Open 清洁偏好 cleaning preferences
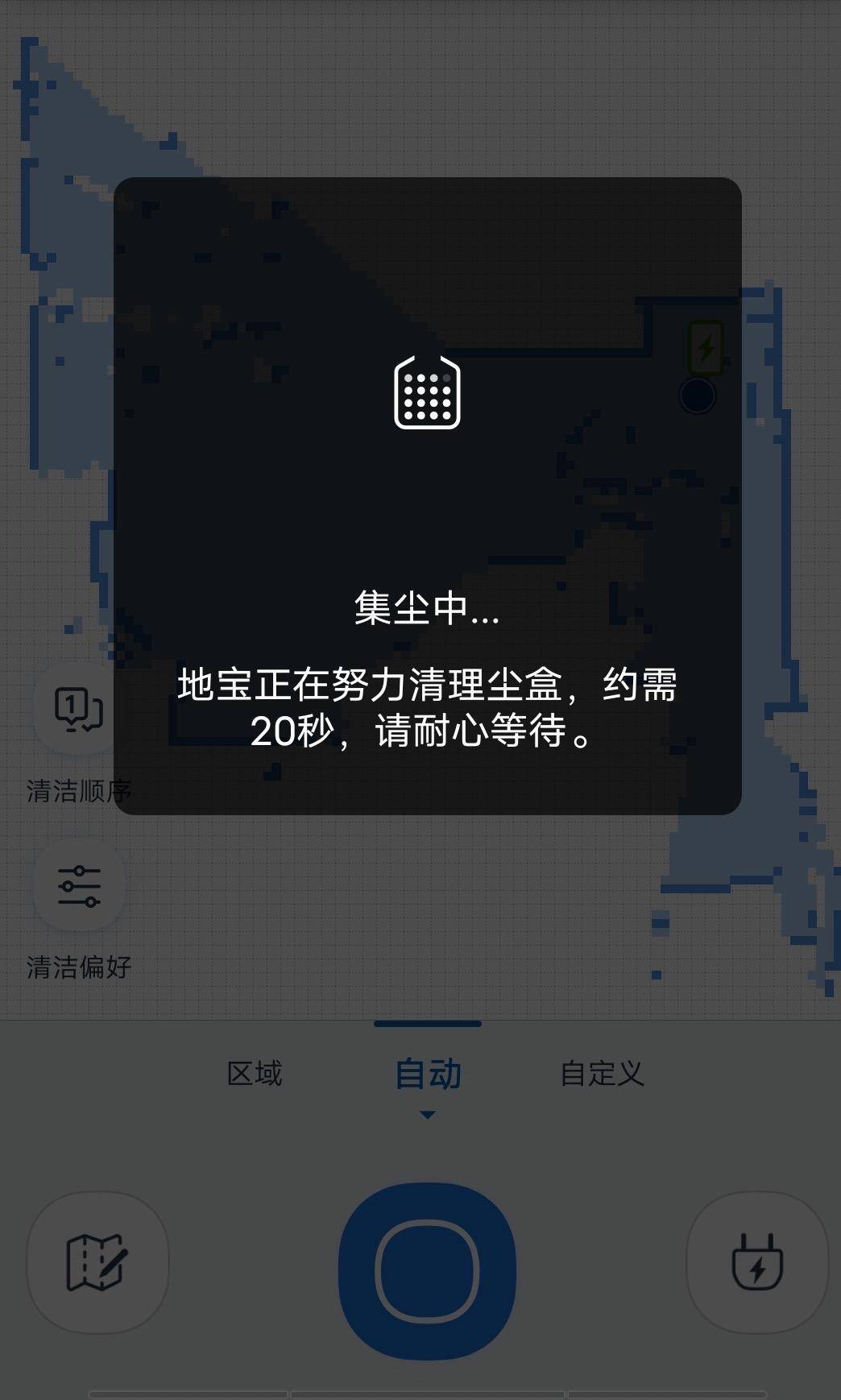841x1400 pixels. tap(79, 886)
